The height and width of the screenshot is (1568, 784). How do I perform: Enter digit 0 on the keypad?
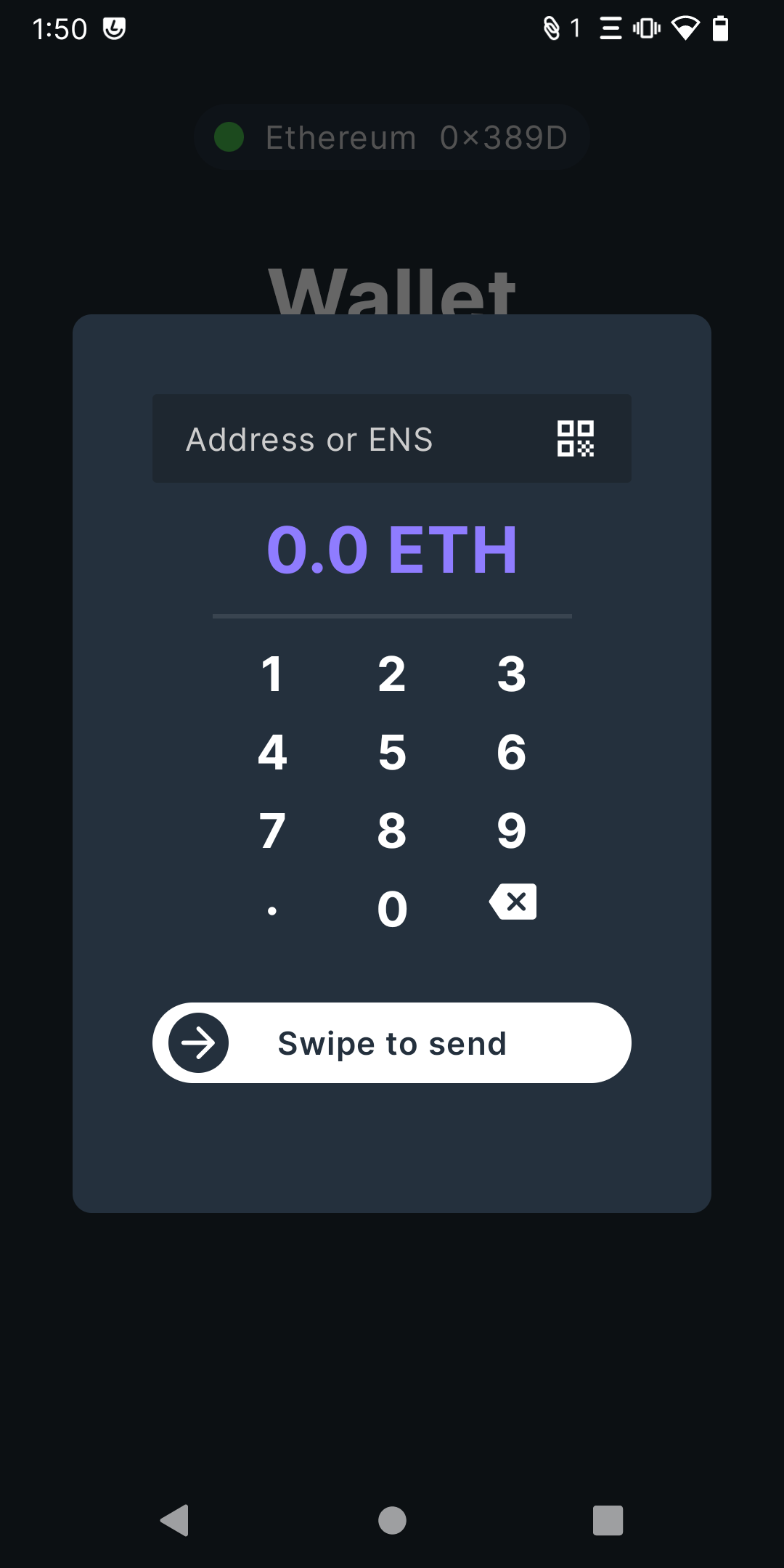[392, 909]
